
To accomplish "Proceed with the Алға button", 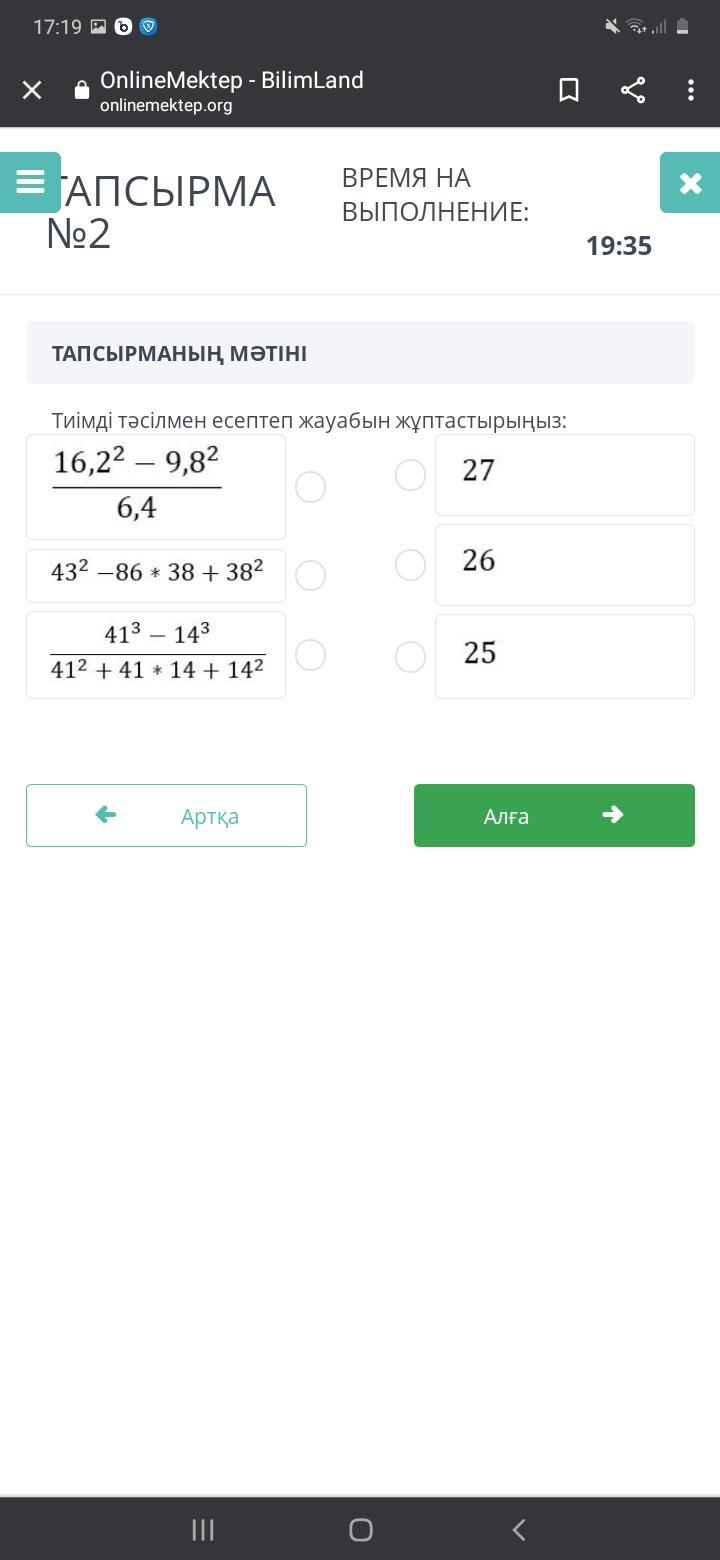I will (x=554, y=816).
